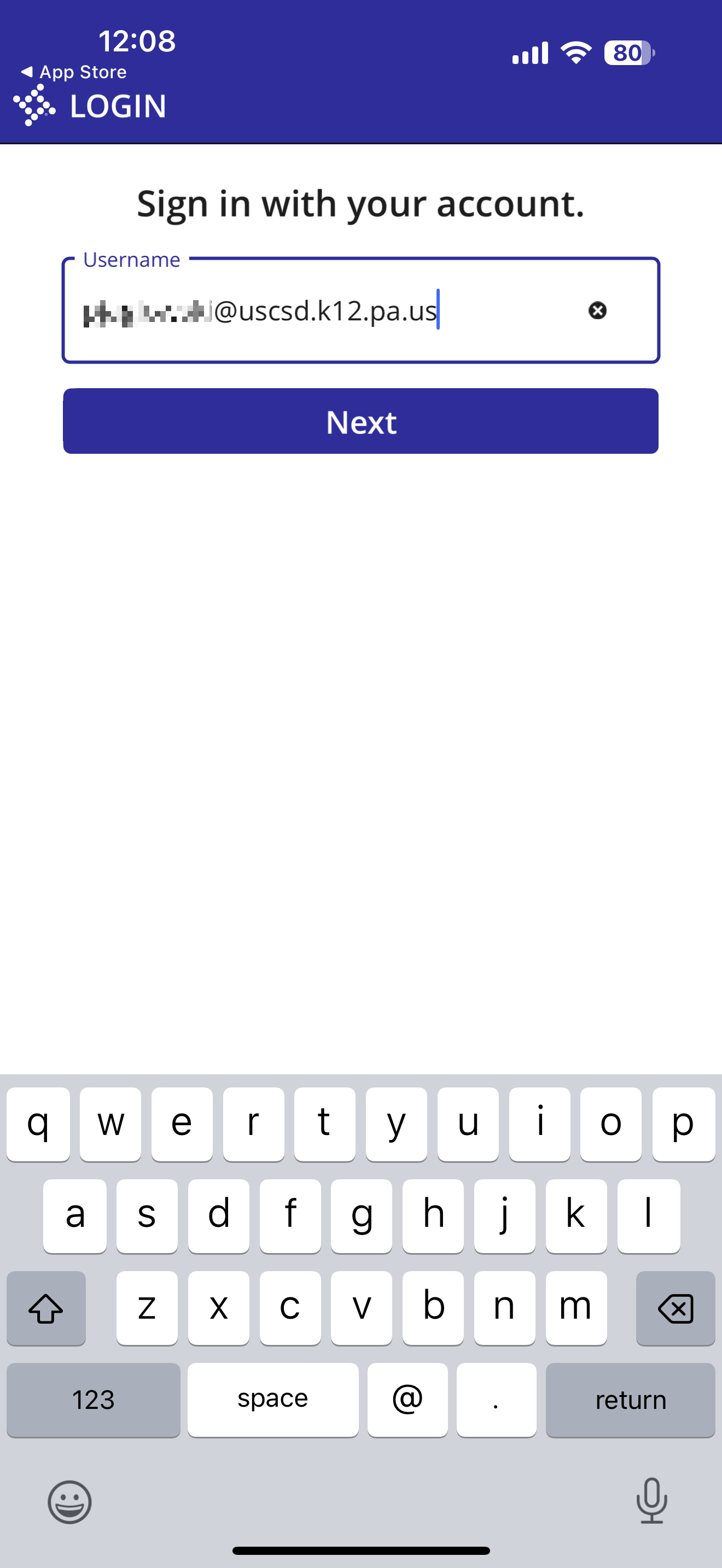Tap the Next button to continue
Screen dimensions: 722x1568
[360, 421]
